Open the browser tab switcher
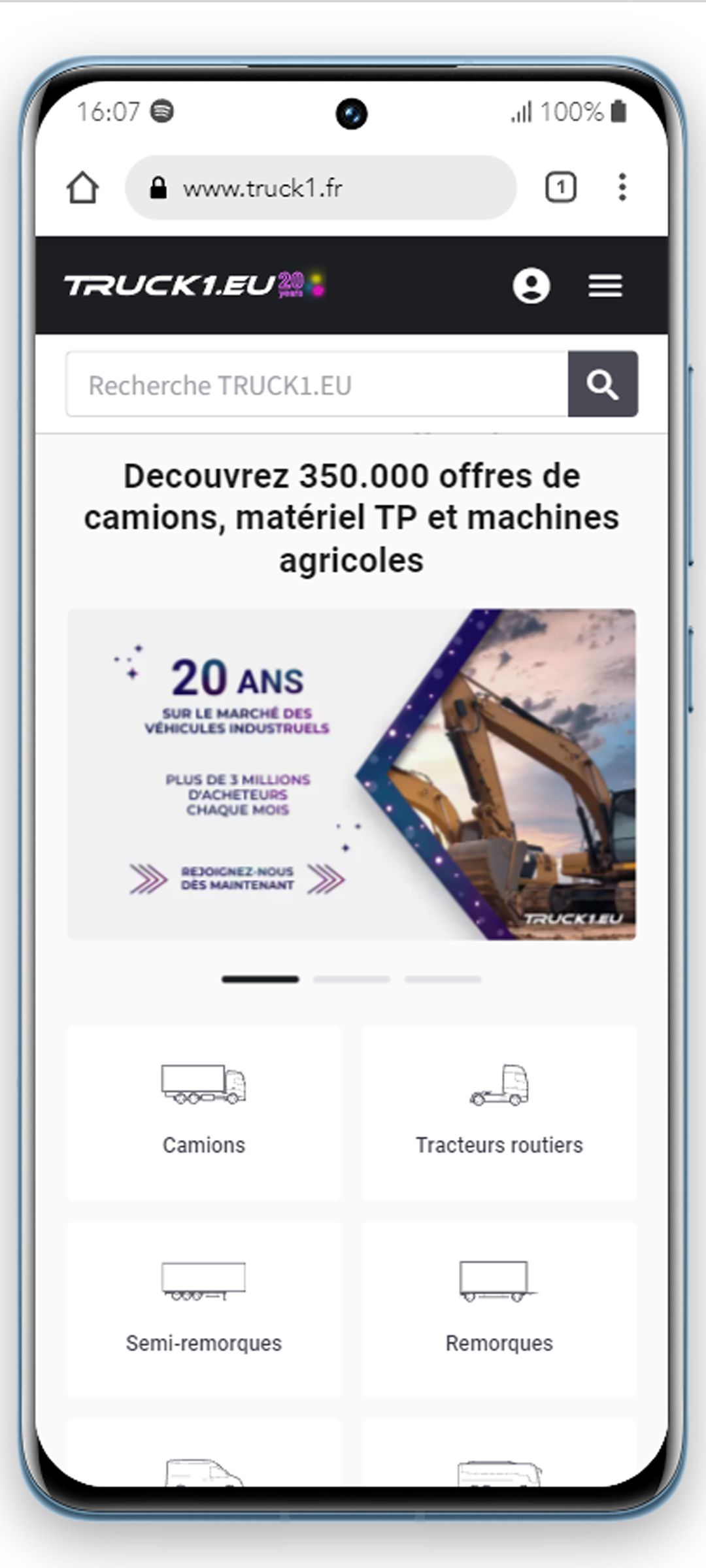706x1568 pixels. point(560,188)
